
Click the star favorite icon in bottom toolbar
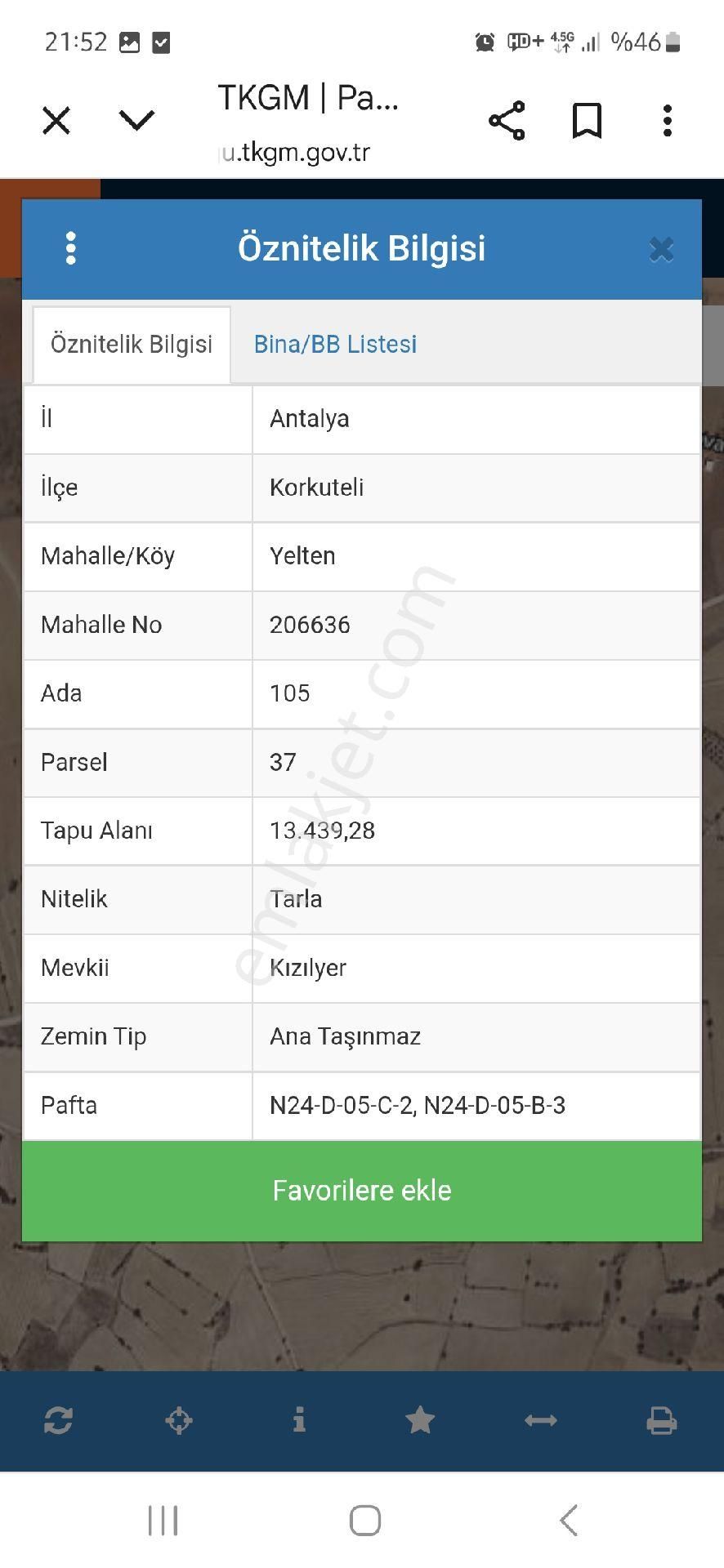(420, 1421)
